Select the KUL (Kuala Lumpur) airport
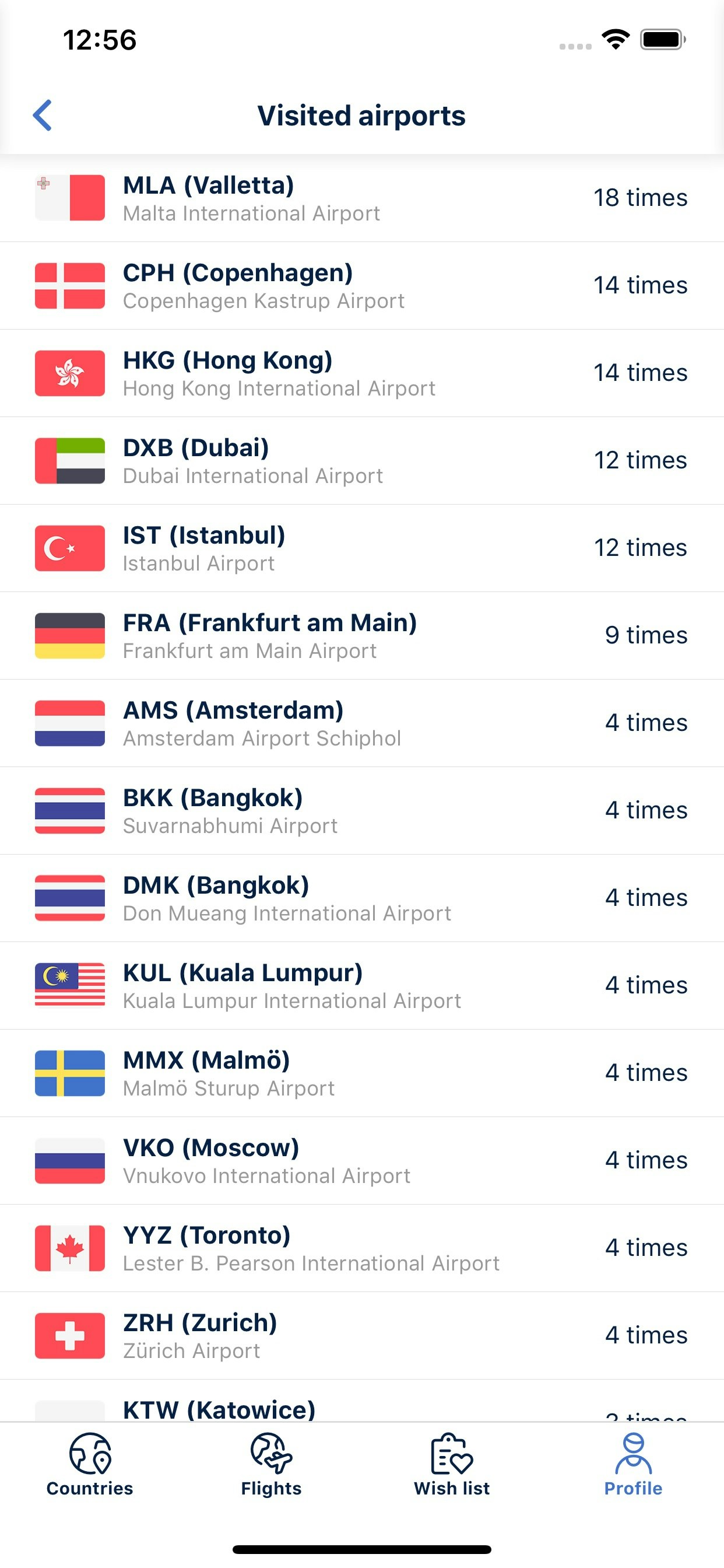Screen dimensions: 724x1568 [x=361, y=986]
